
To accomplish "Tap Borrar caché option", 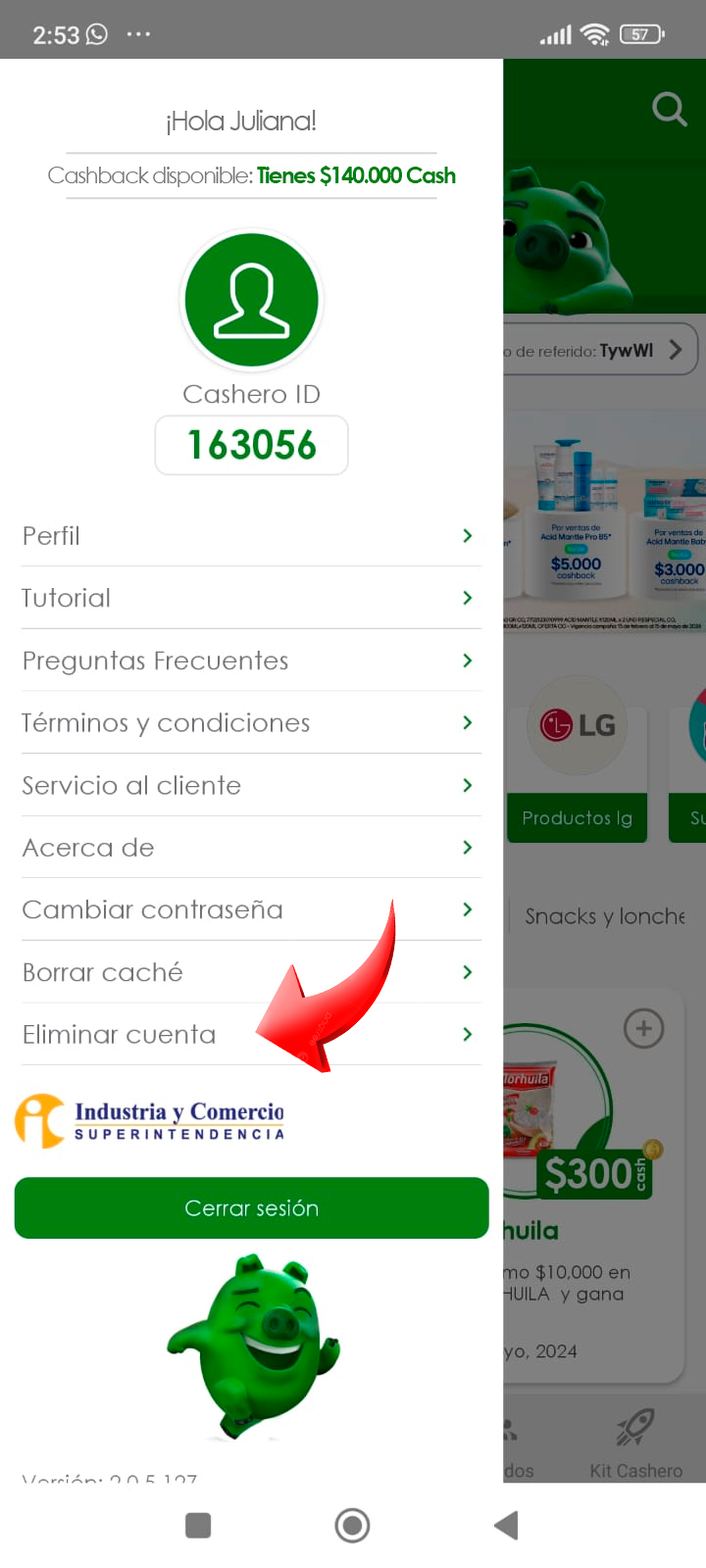I will pos(250,972).
